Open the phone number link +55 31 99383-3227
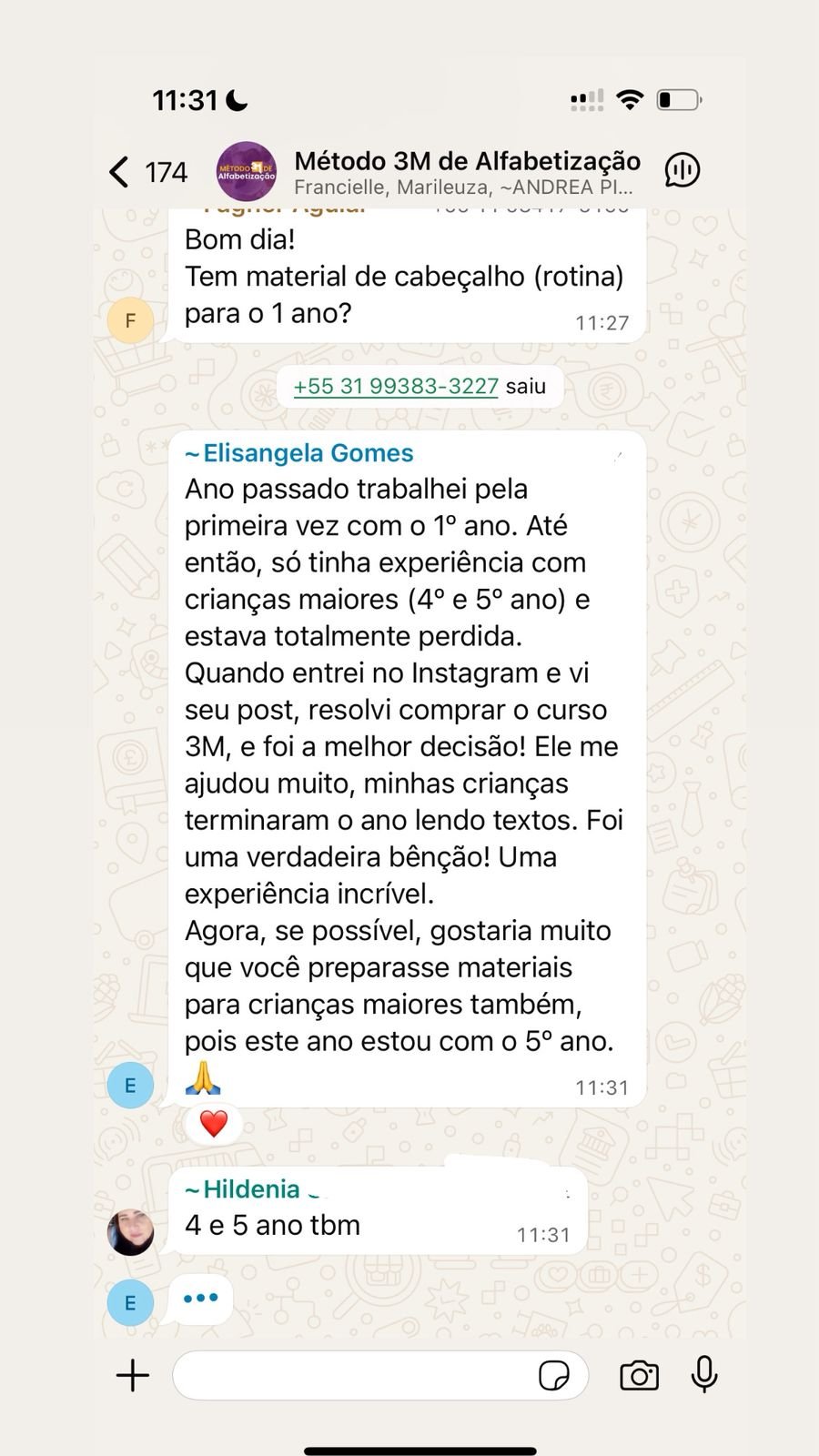 point(394,386)
